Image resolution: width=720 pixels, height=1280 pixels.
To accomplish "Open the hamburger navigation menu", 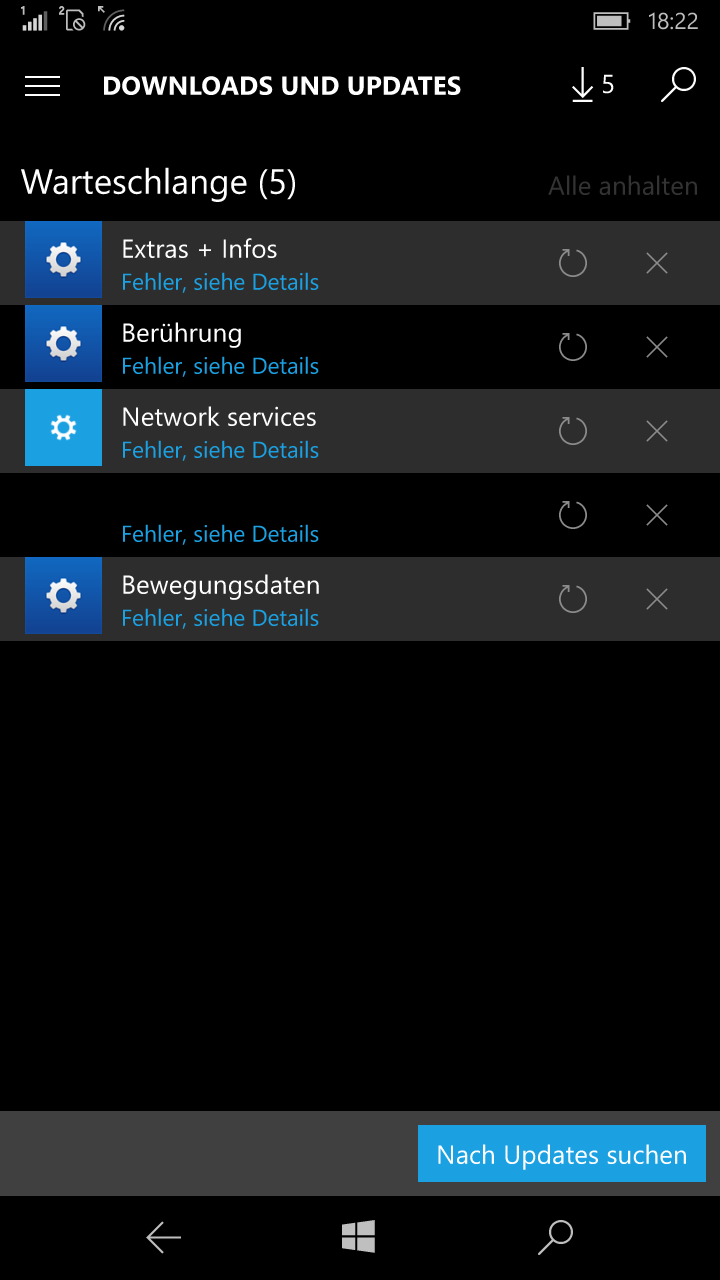I will coord(42,86).
